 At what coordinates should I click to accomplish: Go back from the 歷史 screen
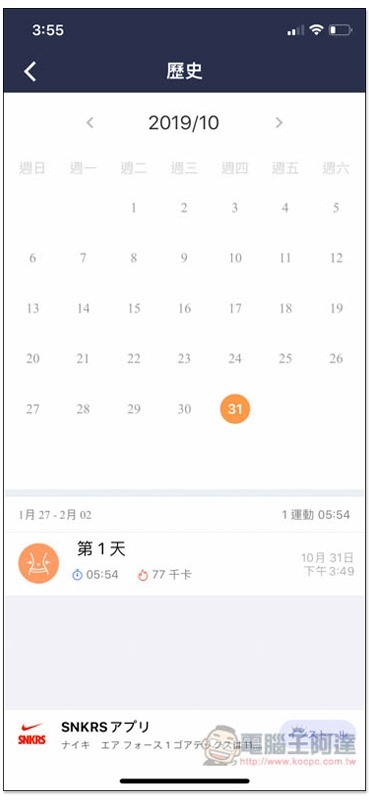tap(30, 71)
